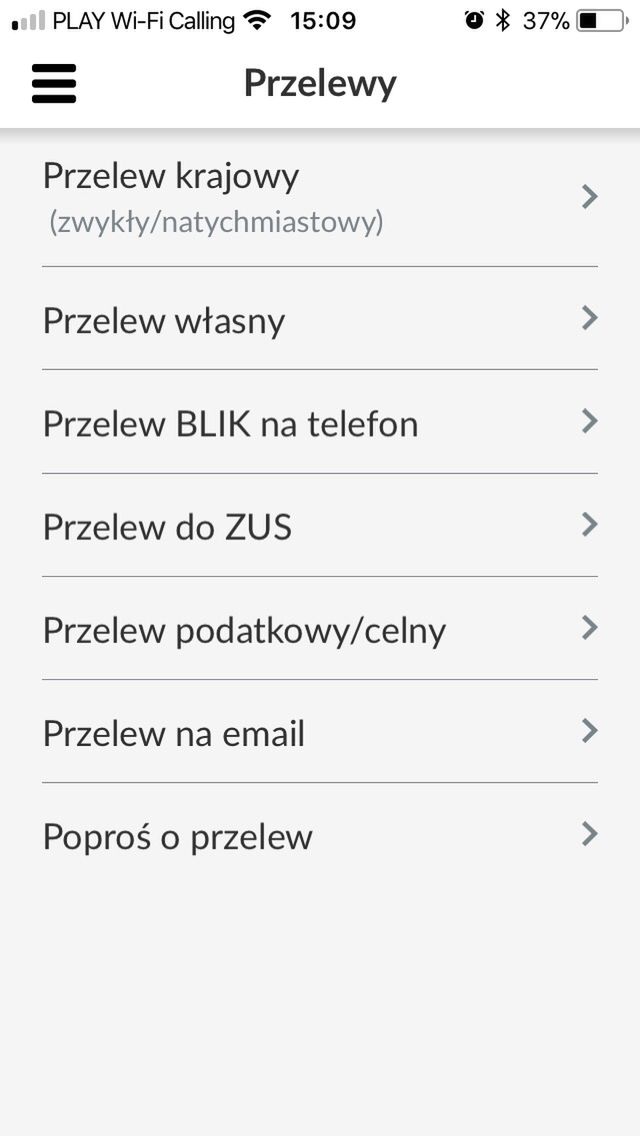The height and width of the screenshot is (1136, 640).
Task: Open Przelew krajowy (zwykły/natychmiastowy)
Action: [320, 198]
